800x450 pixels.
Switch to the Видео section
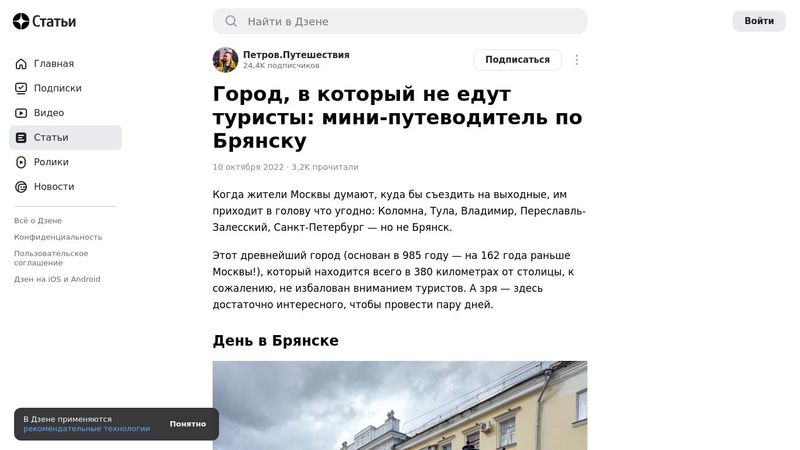48,113
